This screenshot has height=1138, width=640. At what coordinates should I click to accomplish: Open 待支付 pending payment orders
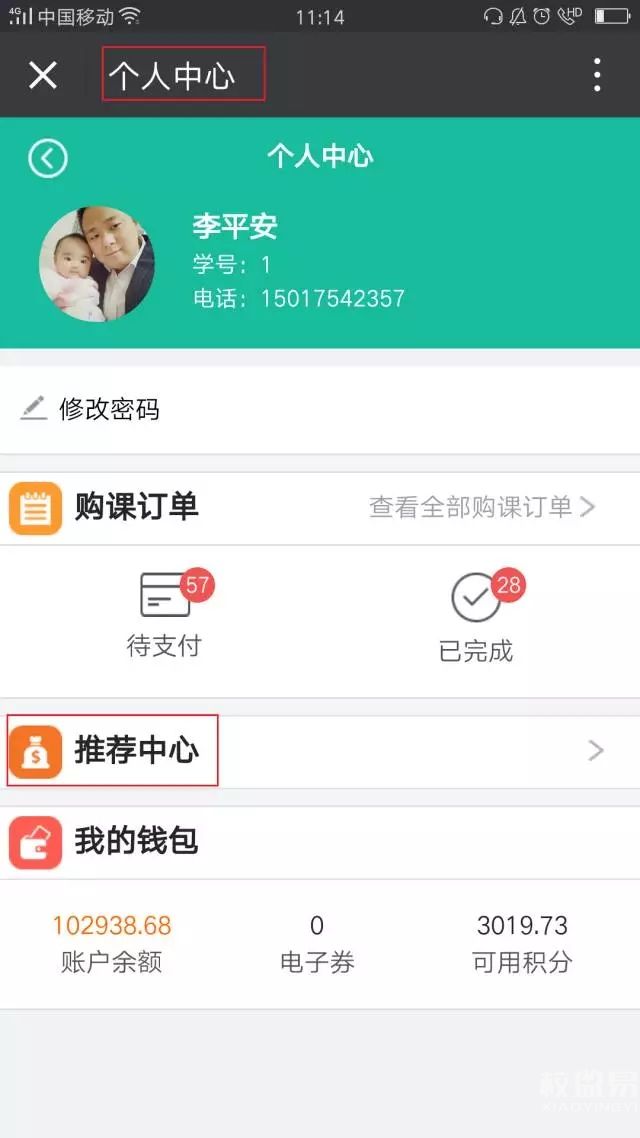coord(165,615)
